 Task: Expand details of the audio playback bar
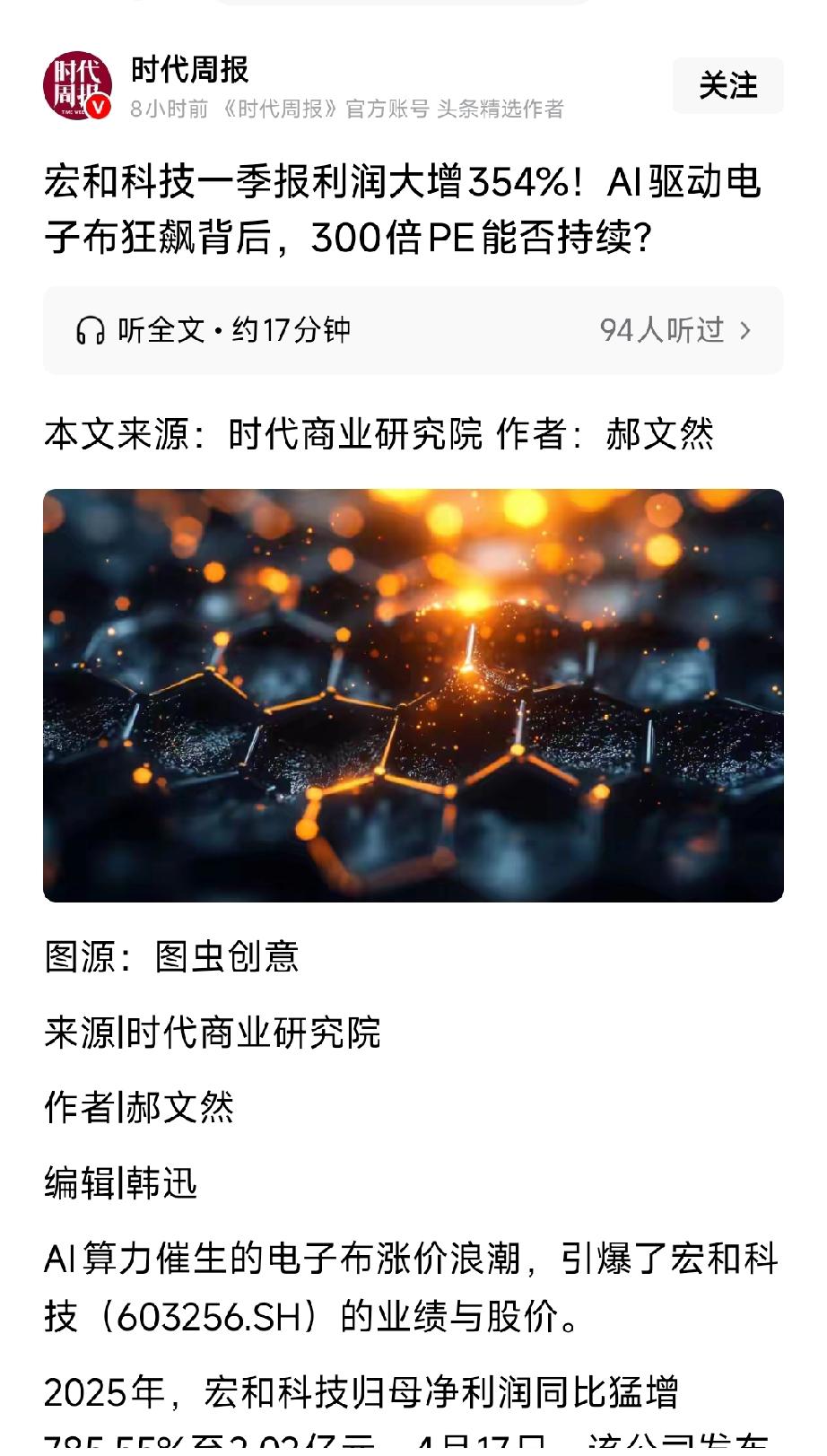[747, 330]
